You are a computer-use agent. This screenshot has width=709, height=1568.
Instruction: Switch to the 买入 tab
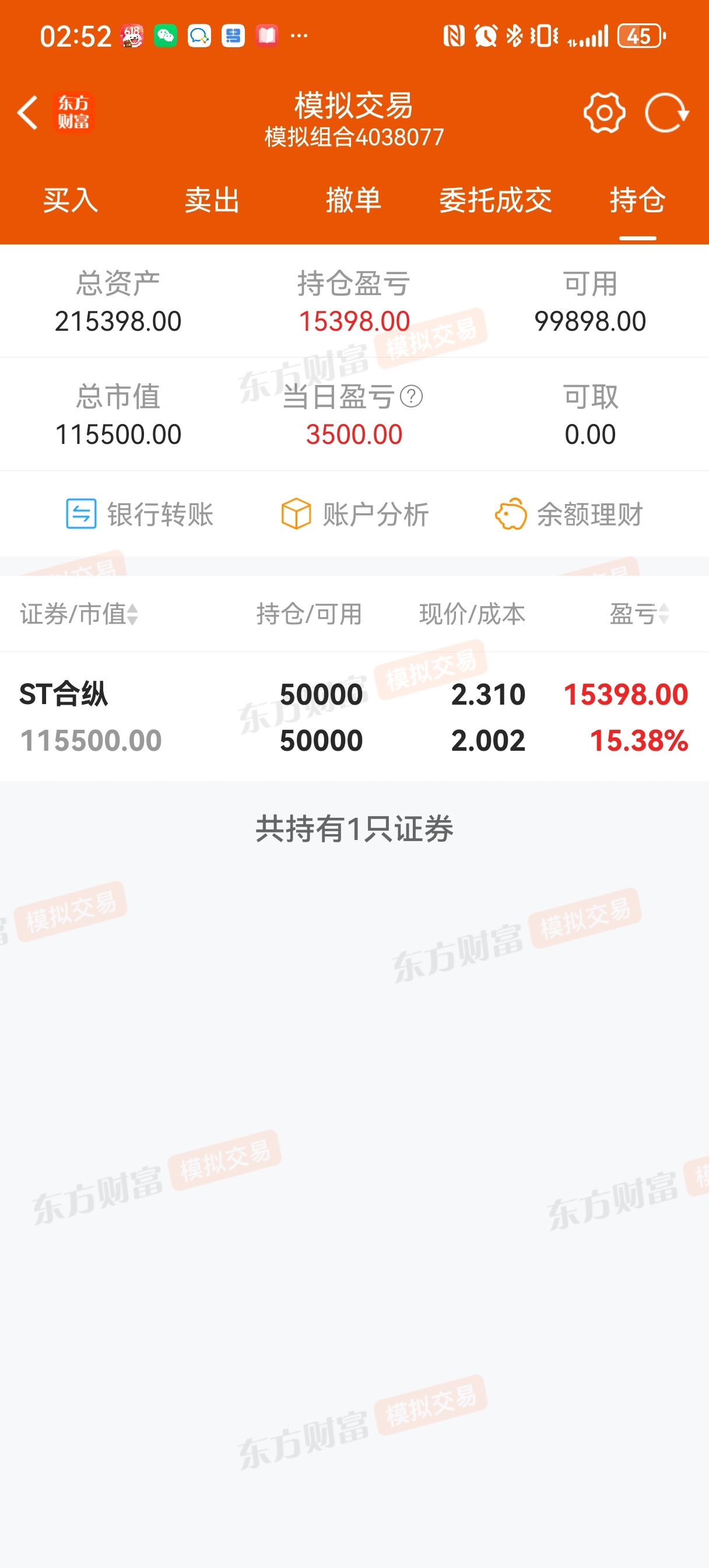(71, 199)
